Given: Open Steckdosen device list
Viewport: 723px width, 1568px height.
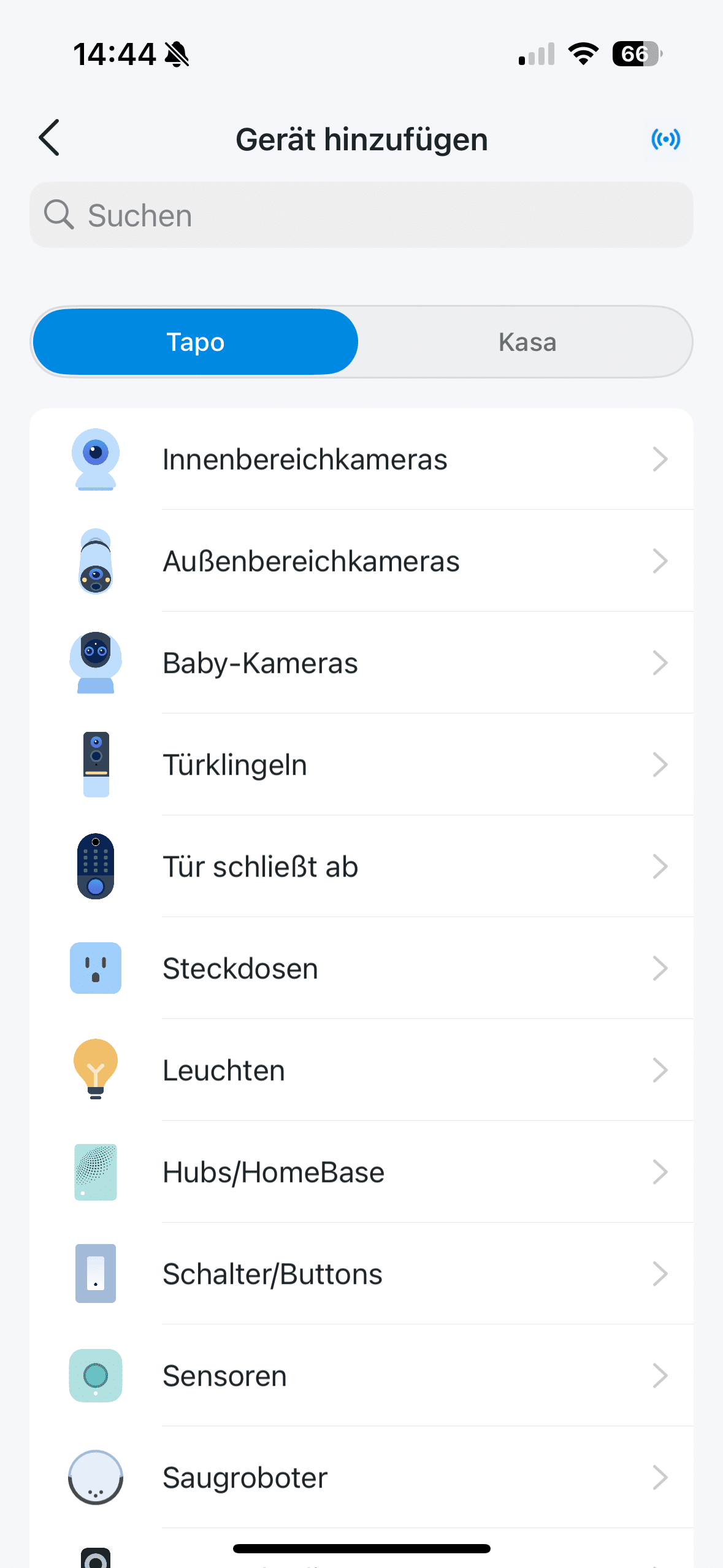Looking at the screenshot, I should pos(361,969).
